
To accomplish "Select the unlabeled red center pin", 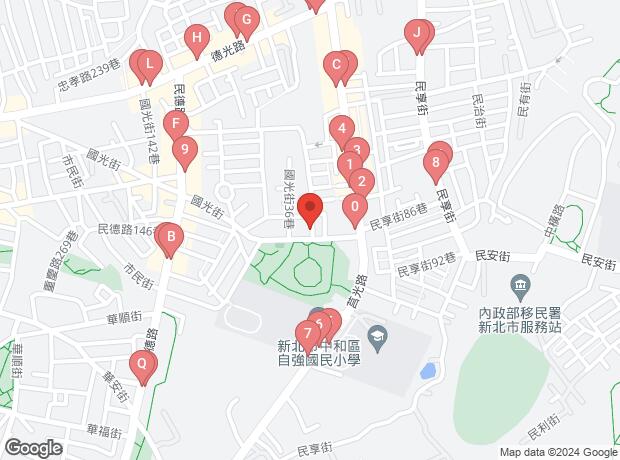I will pos(310,209).
